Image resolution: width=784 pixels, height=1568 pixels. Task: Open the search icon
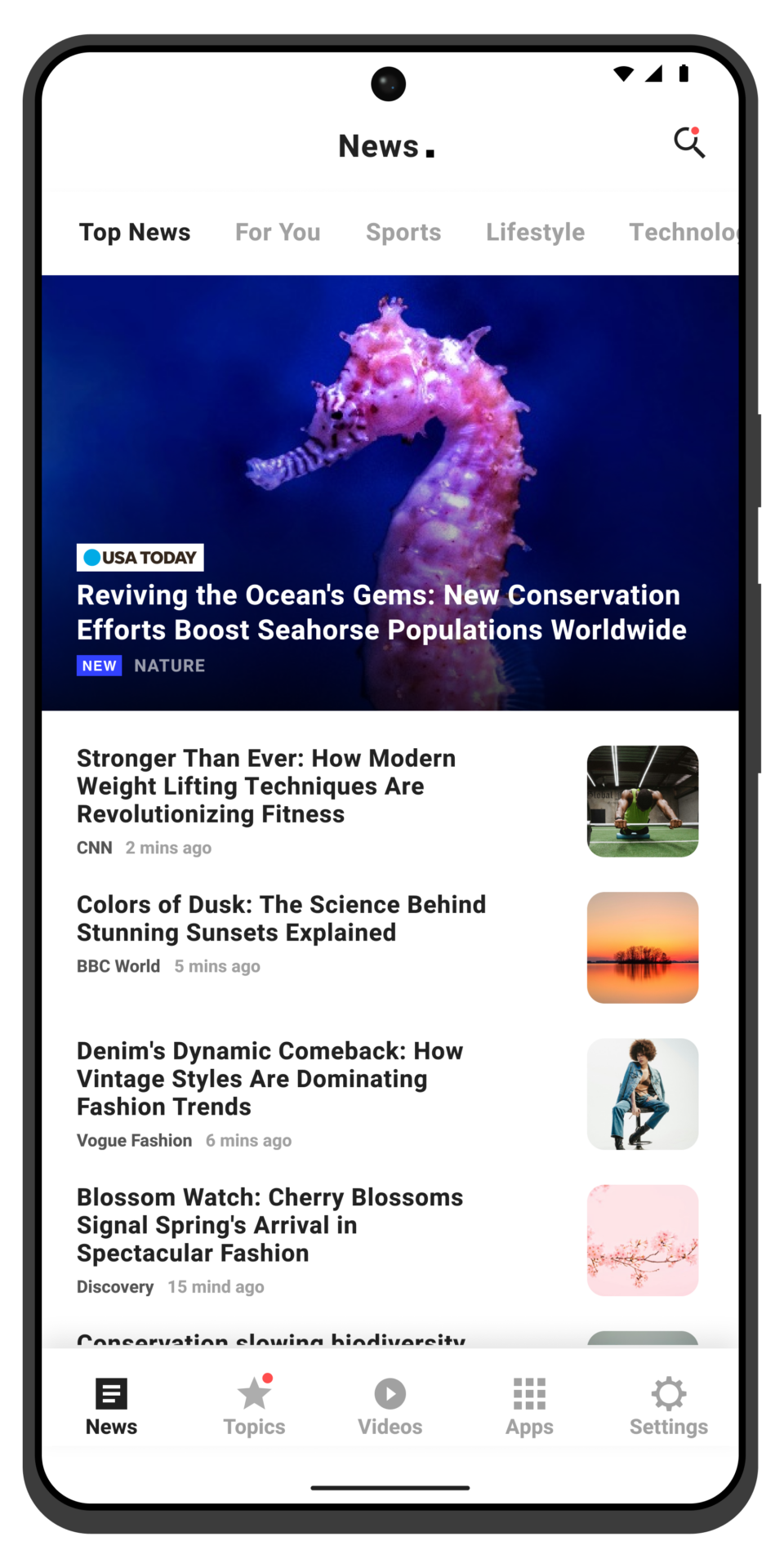point(688,143)
